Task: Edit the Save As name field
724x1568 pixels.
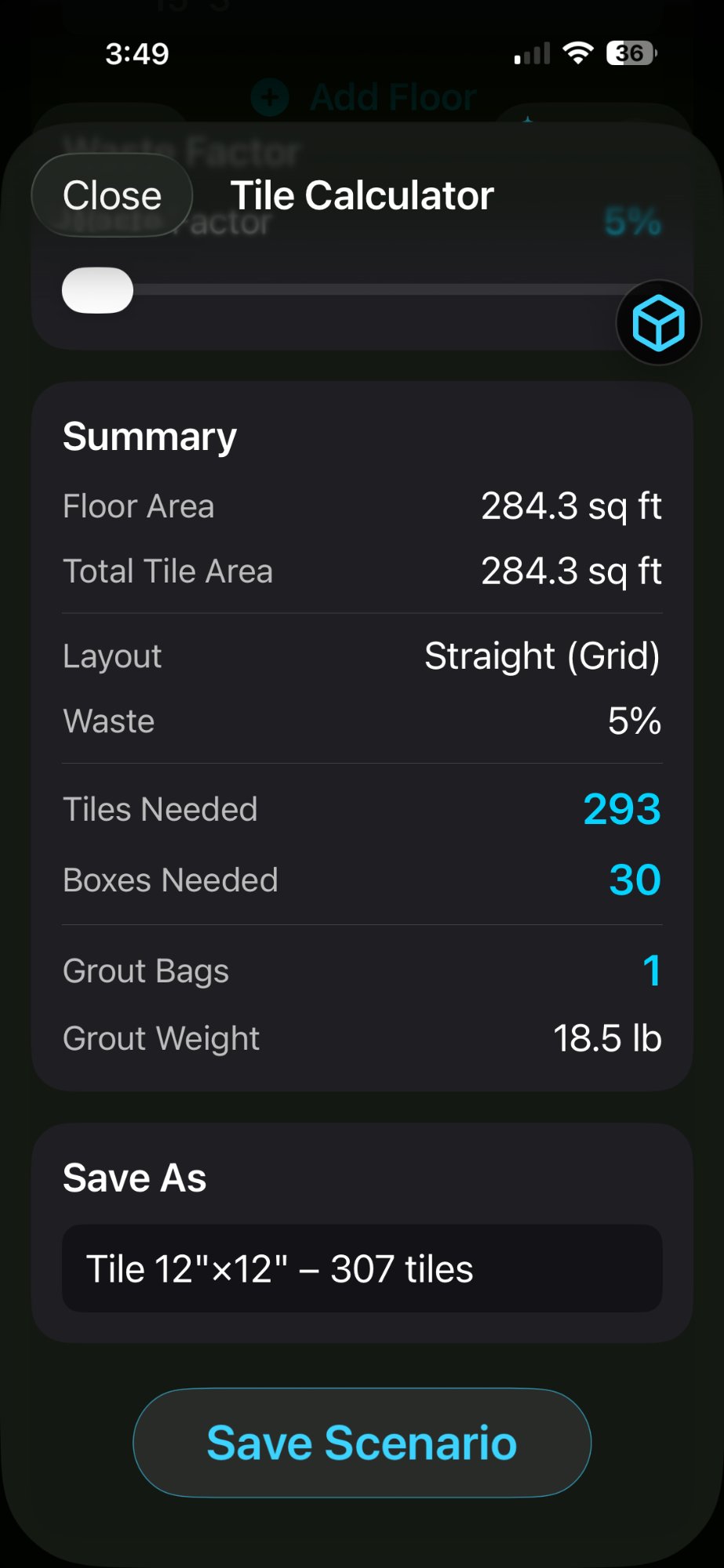Action: pos(362,1269)
